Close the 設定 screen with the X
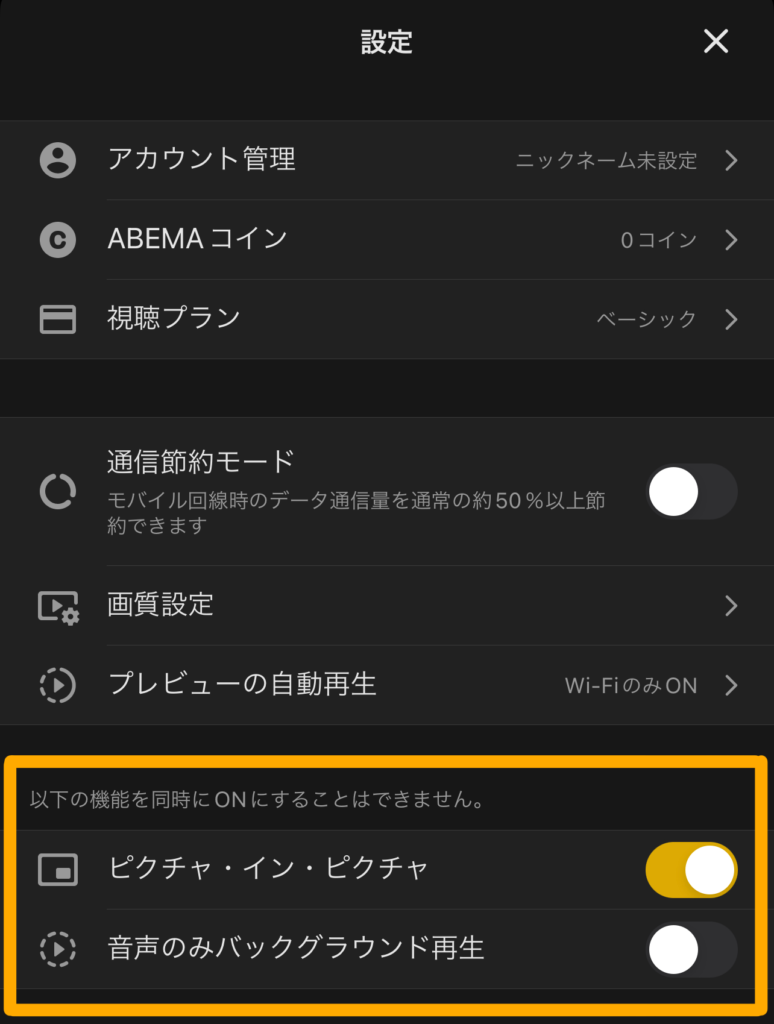774x1024 pixels. (x=716, y=42)
